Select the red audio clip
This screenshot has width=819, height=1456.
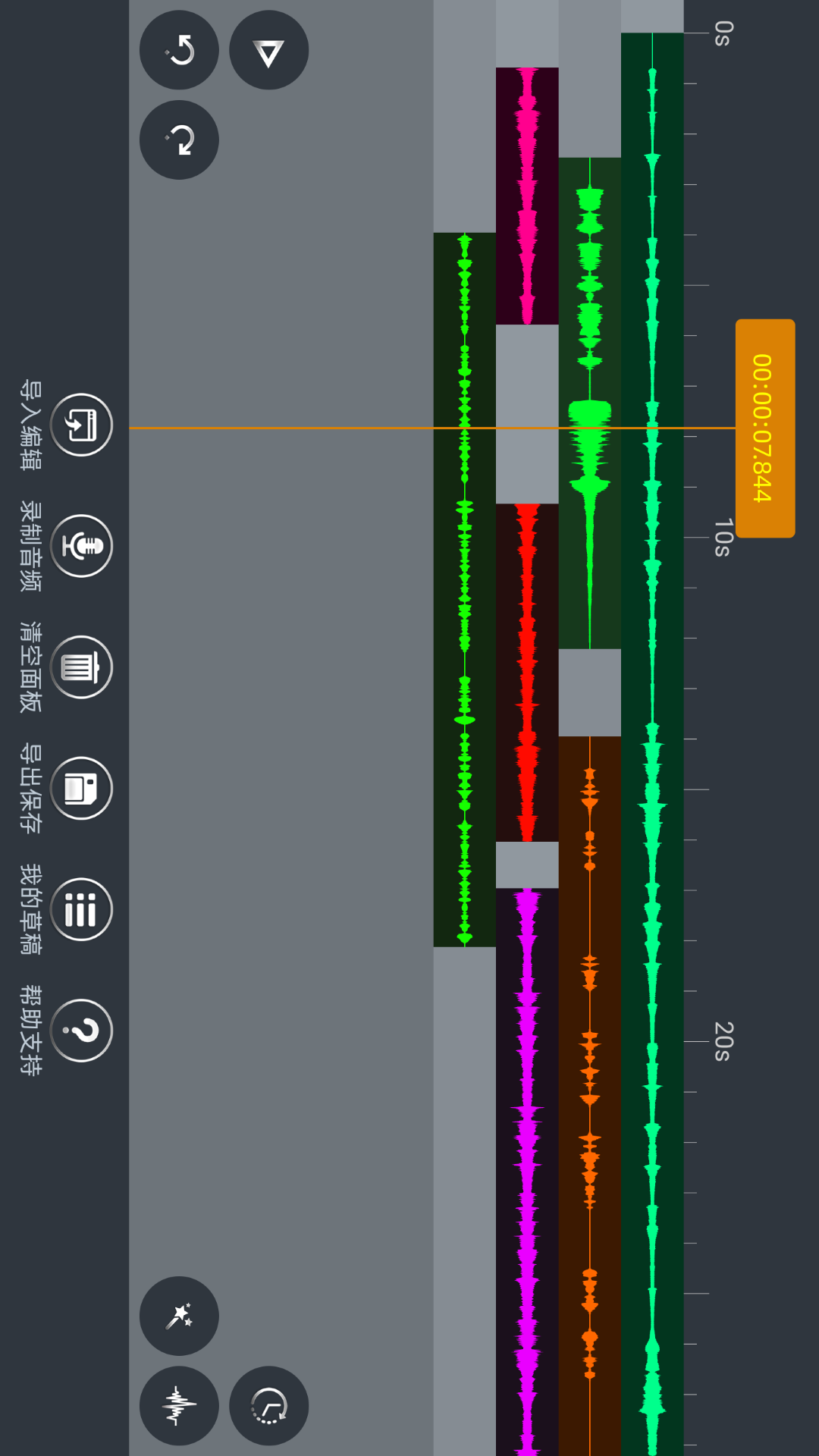tap(527, 672)
